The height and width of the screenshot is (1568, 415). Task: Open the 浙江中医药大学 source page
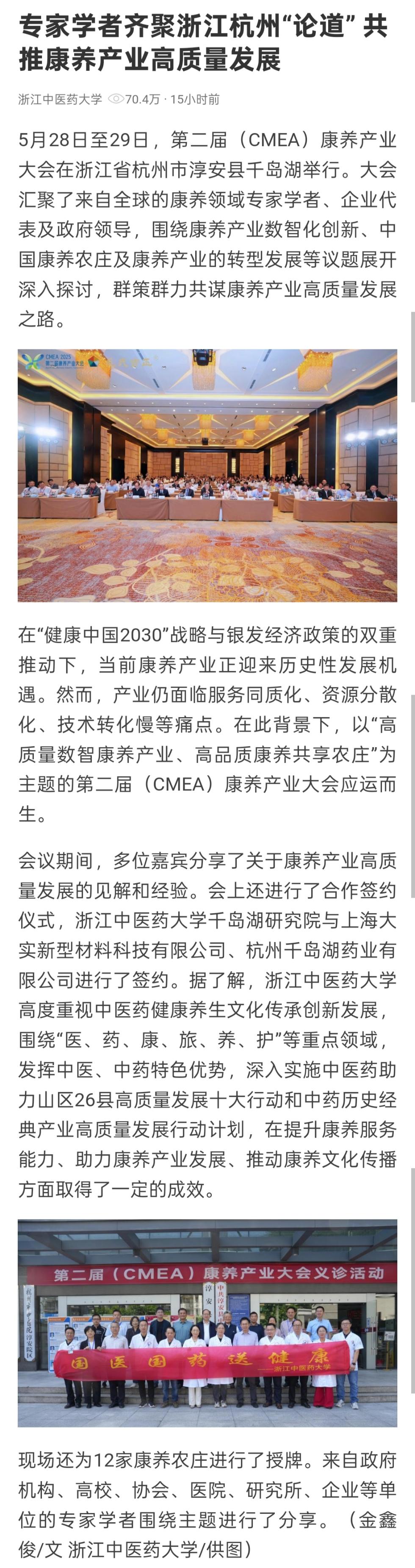pos(60,99)
